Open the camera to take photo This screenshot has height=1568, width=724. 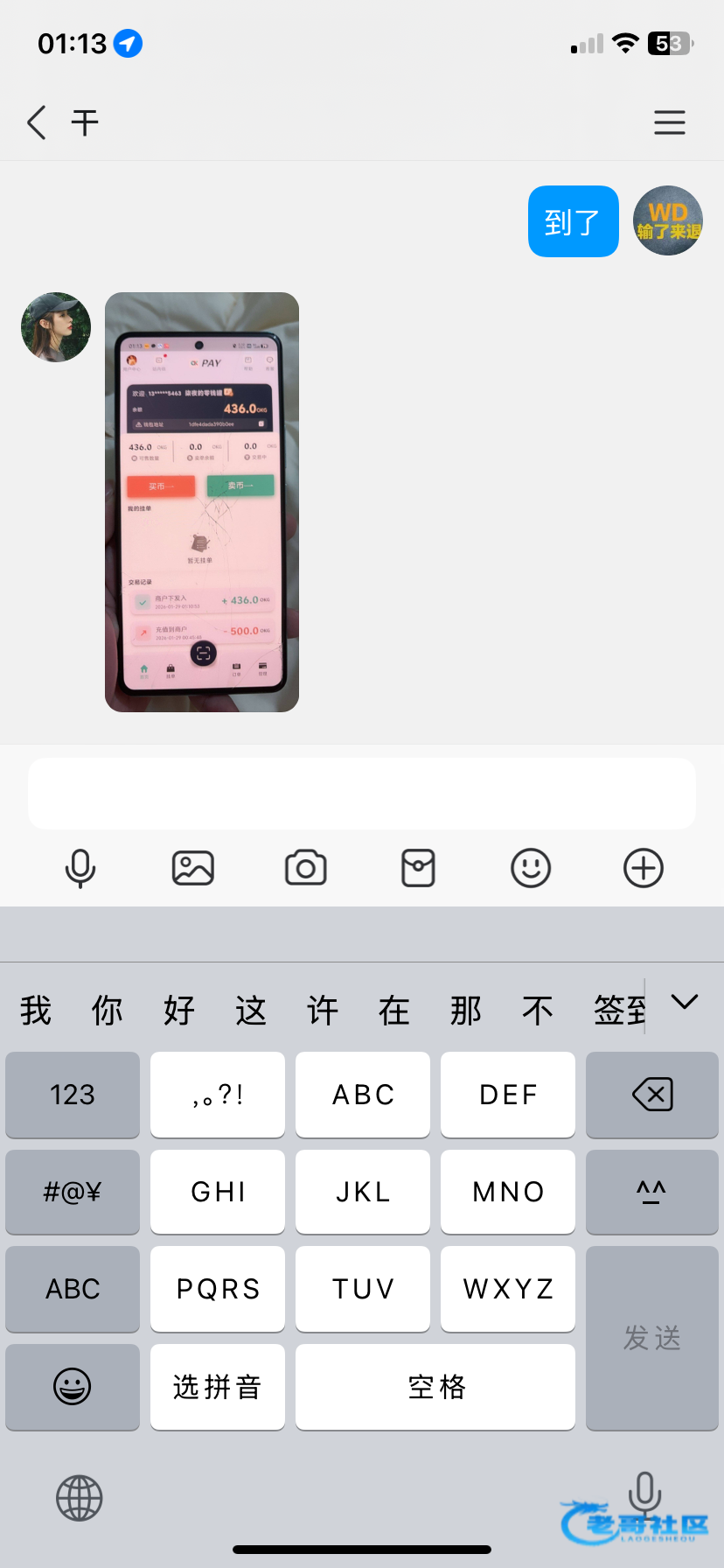click(x=306, y=868)
